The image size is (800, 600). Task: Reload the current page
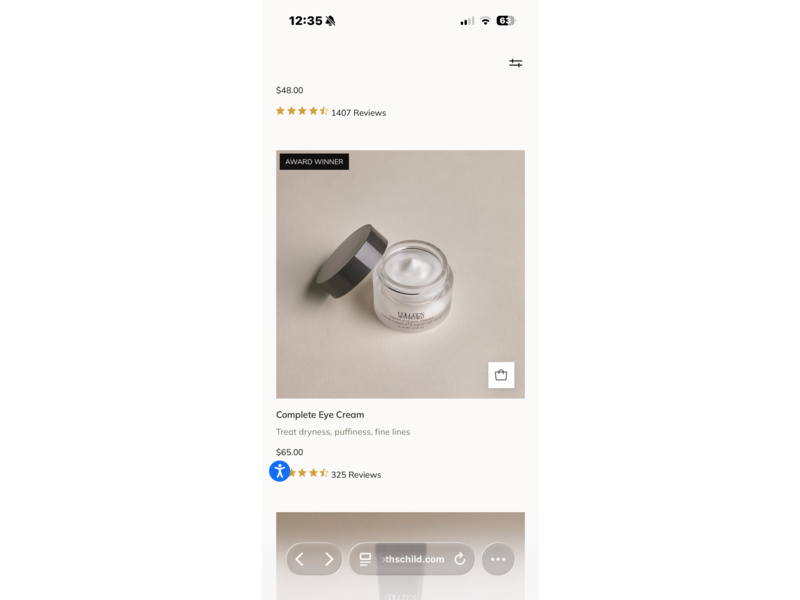coord(460,559)
